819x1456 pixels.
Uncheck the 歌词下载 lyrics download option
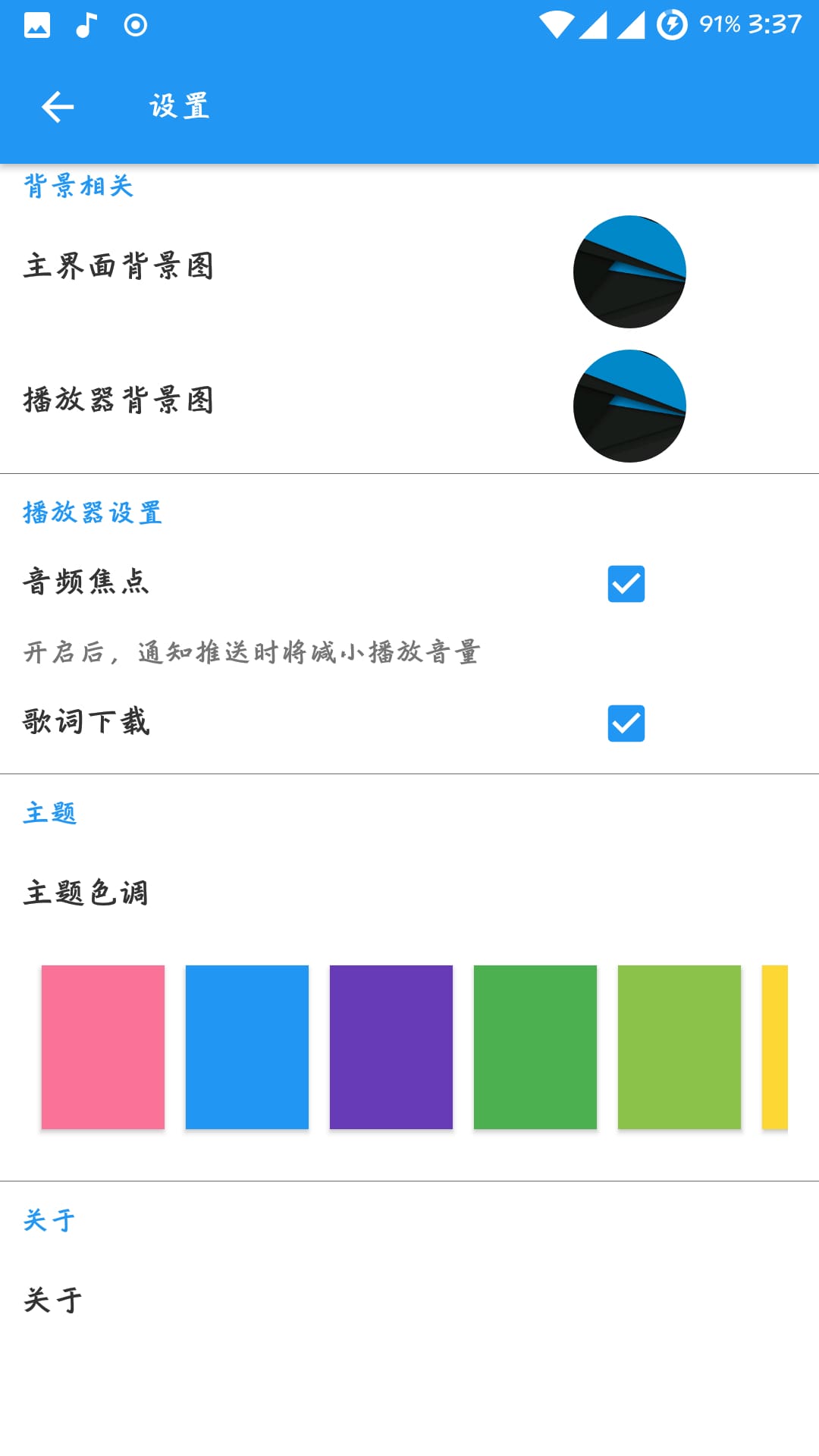[x=626, y=724]
